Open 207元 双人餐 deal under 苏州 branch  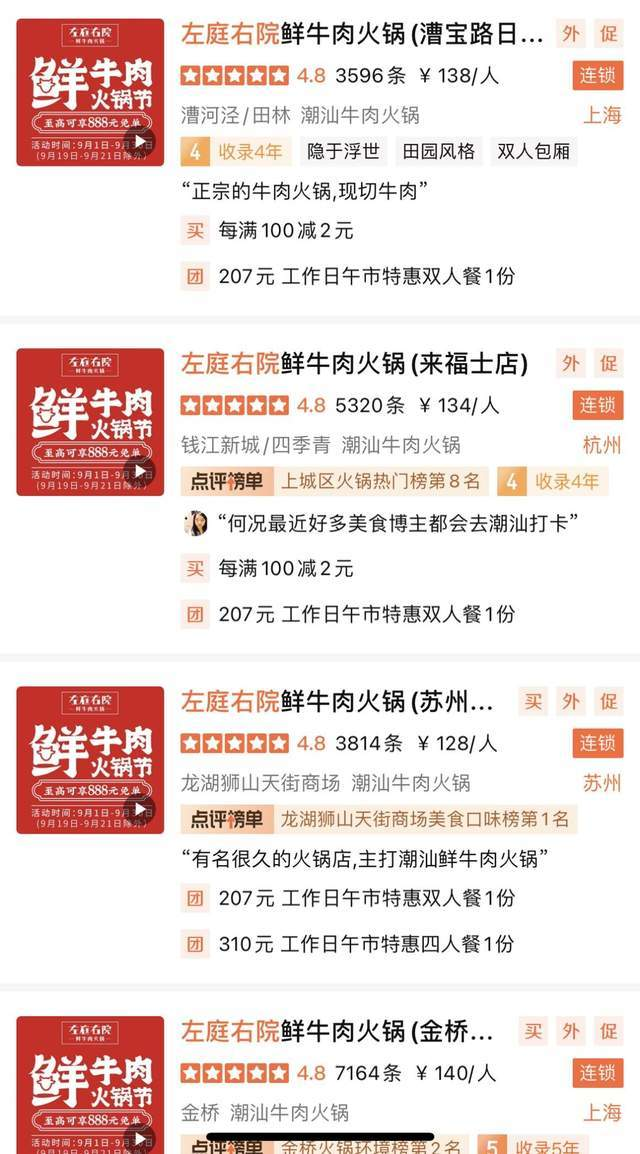point(366,898)
